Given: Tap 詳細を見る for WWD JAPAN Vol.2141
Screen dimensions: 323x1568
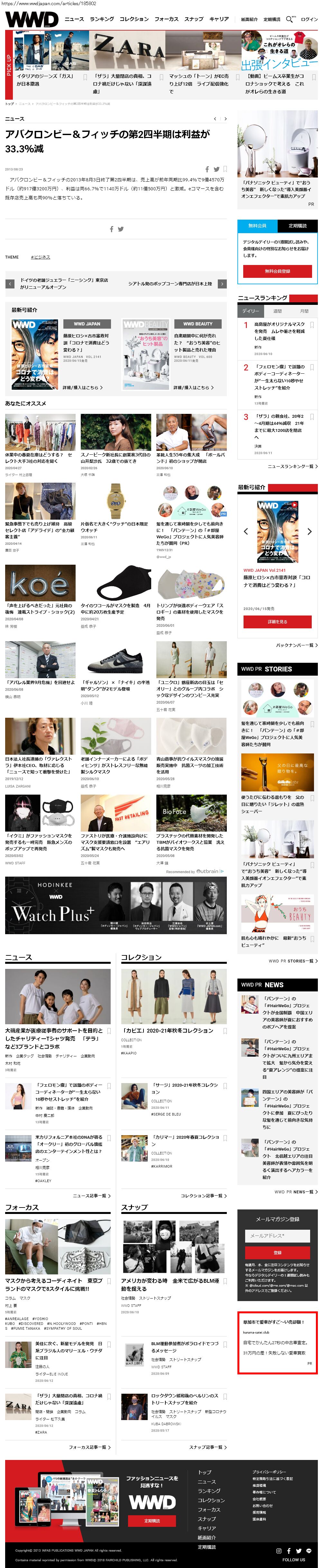Looking at the screenshot, I should (277, 622).
